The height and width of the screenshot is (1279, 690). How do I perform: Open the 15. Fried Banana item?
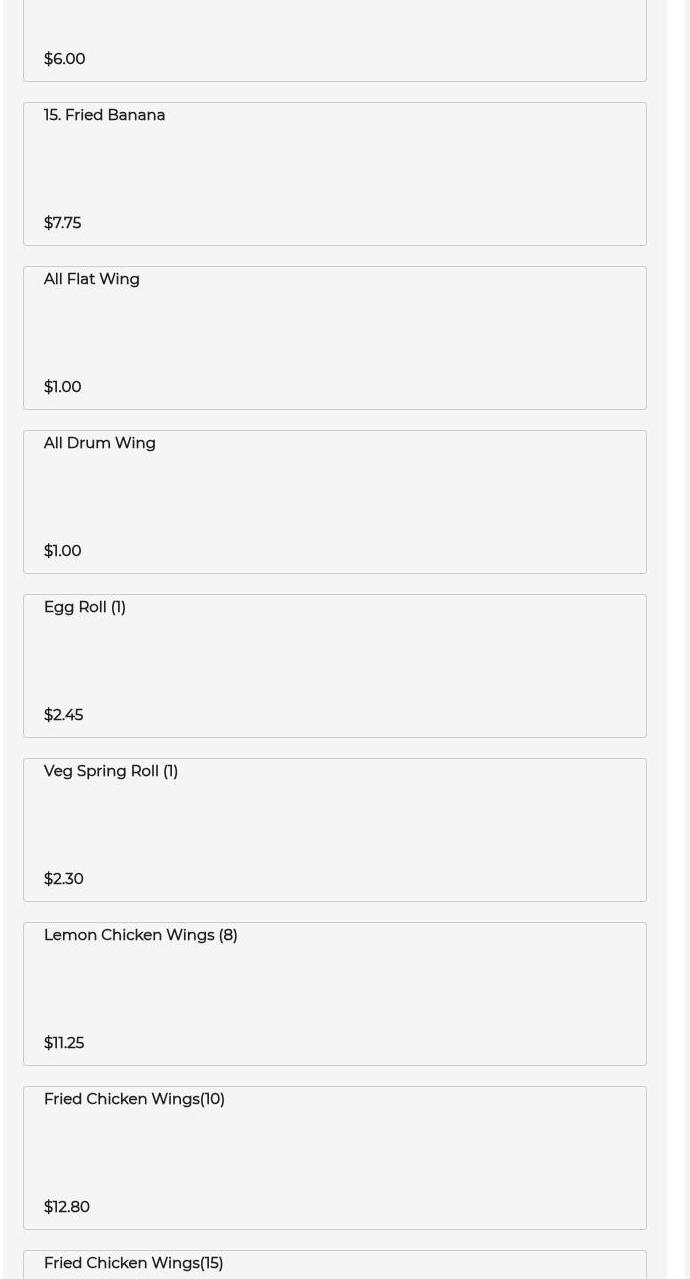coord(334,173)
